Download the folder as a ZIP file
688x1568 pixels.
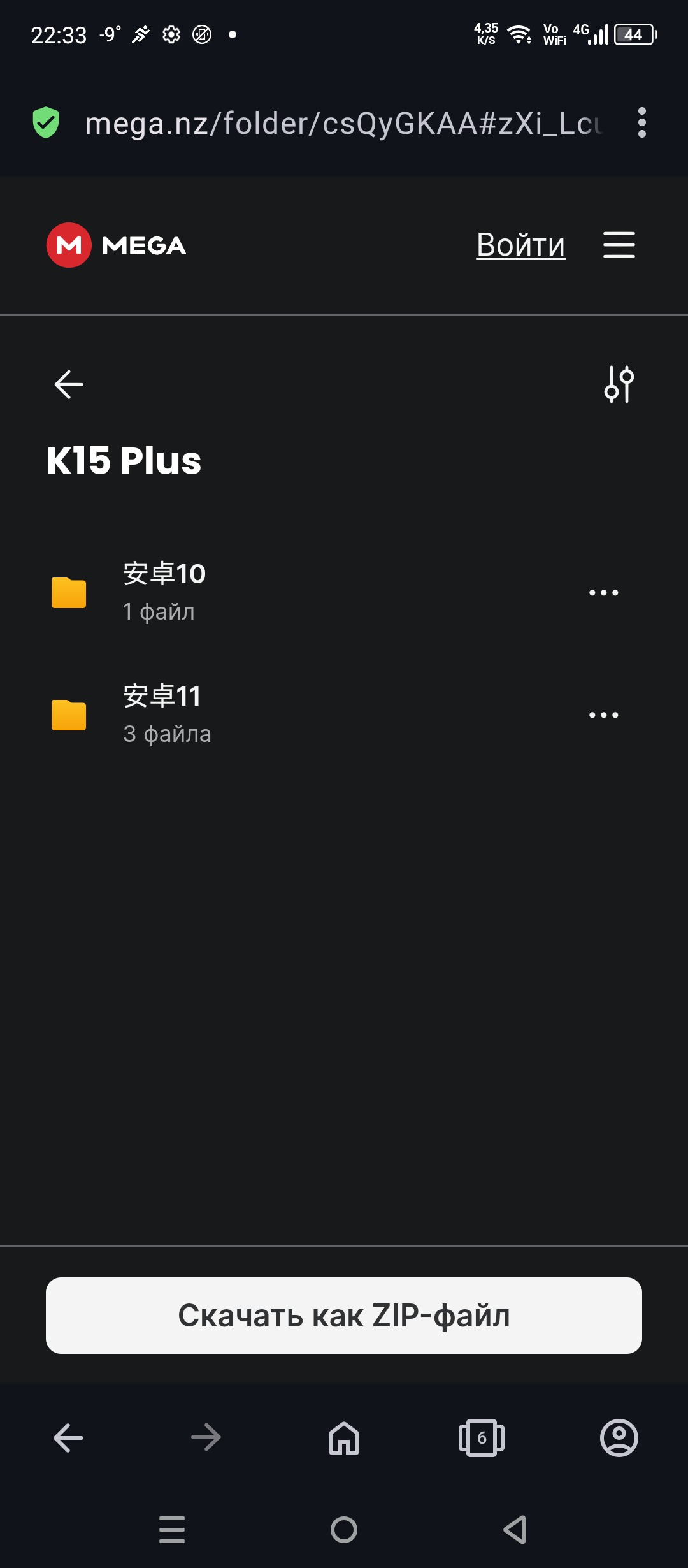coord(344,1315)
